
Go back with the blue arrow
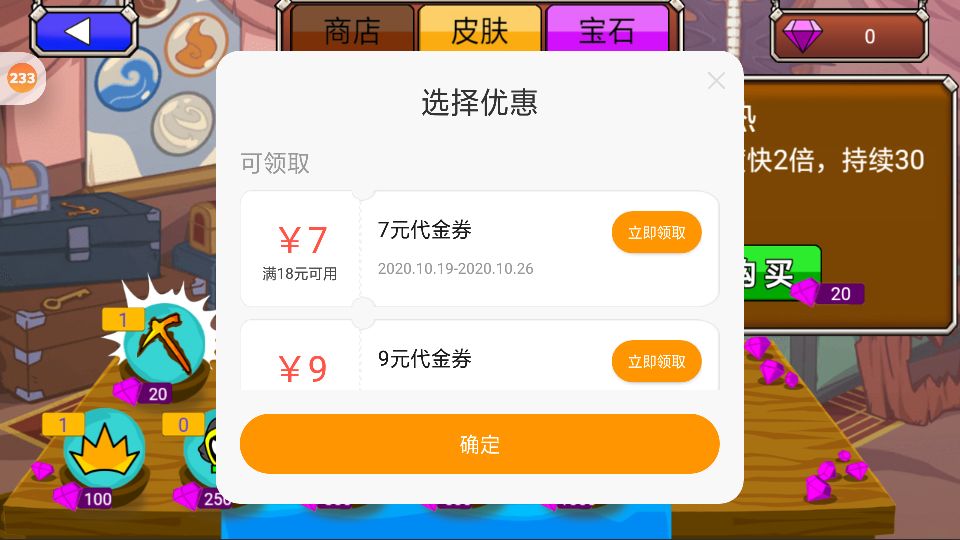(82, 31)
